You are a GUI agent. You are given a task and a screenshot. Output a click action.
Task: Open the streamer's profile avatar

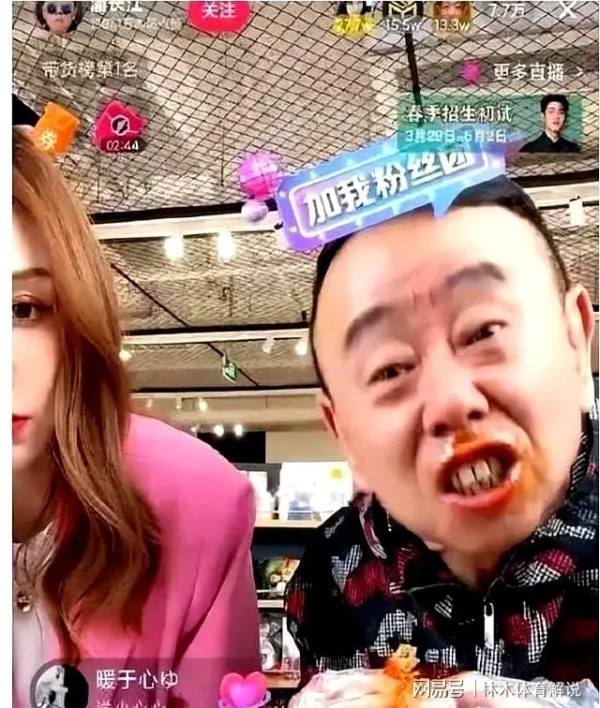tap(57, 14)
